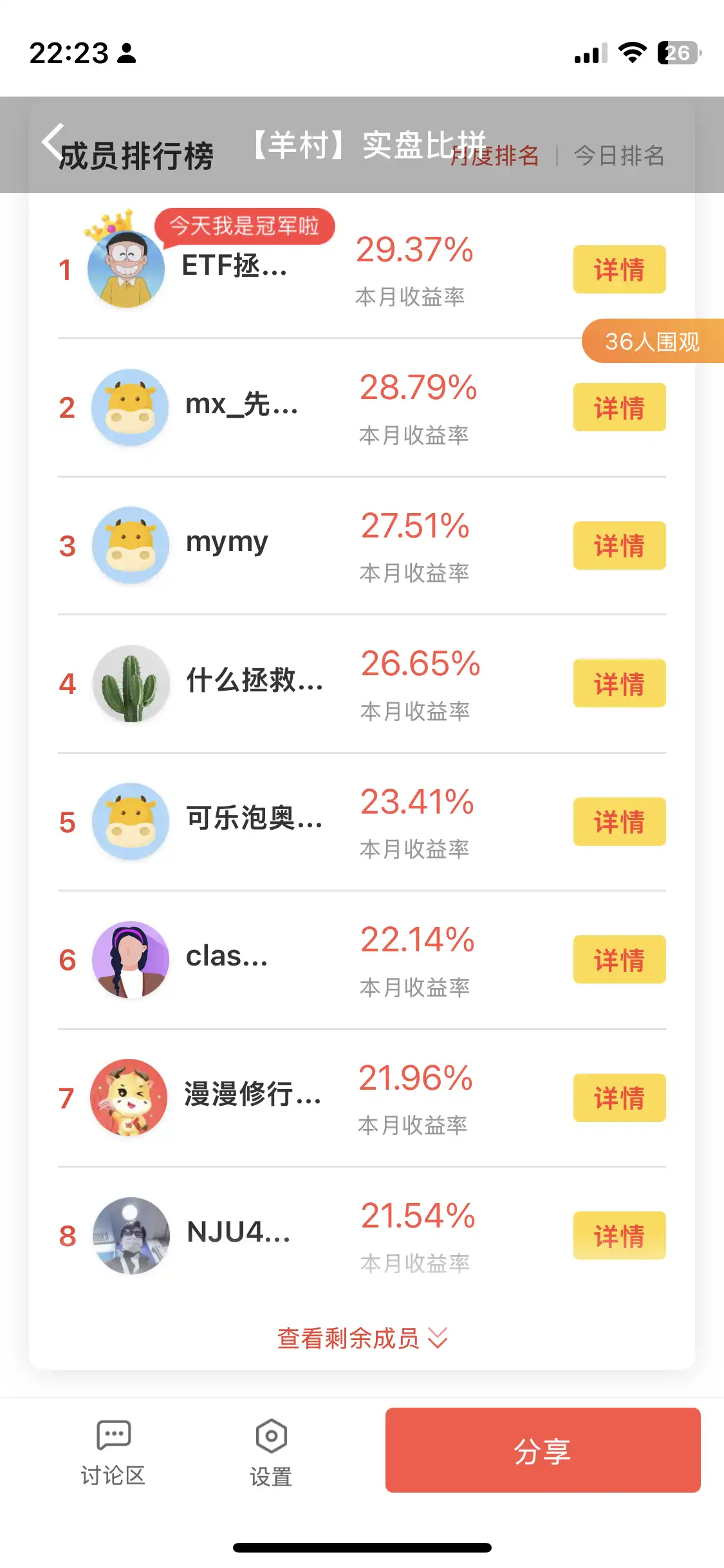View 详情 for mx_先… in second place
Viewport: 724px width, 1568px height.
tap(619, 407)
